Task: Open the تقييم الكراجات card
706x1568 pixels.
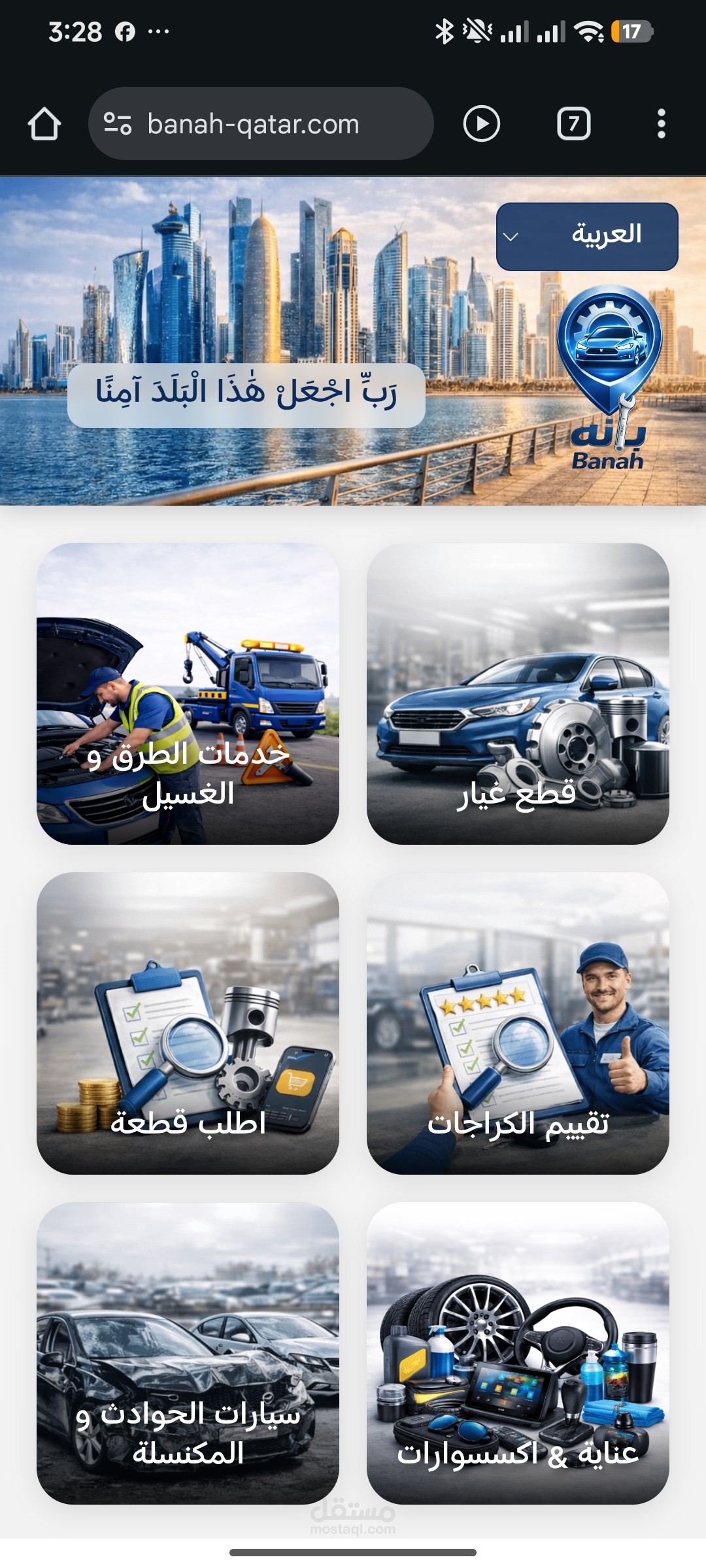Action: click(x=518, y=1023)
